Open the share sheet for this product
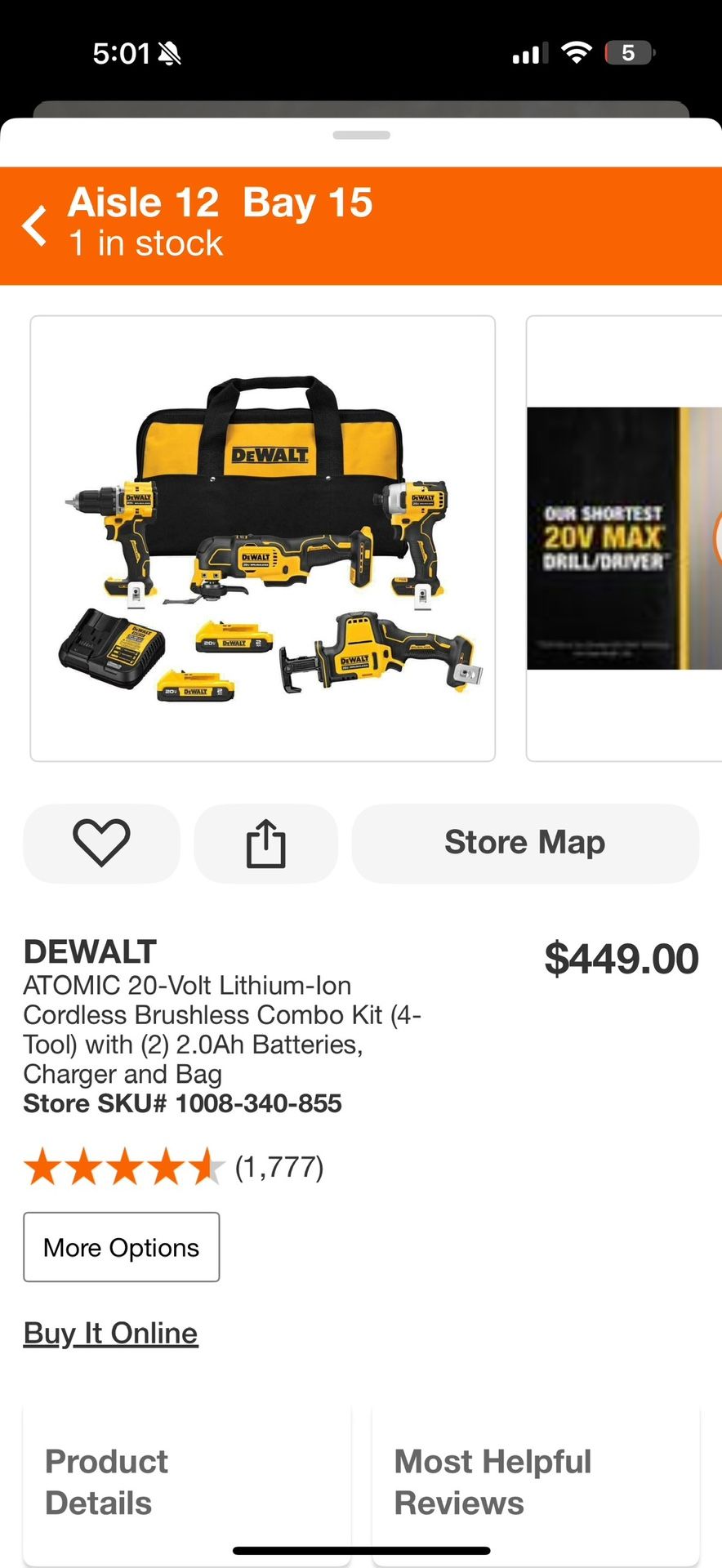 [265, 843]
